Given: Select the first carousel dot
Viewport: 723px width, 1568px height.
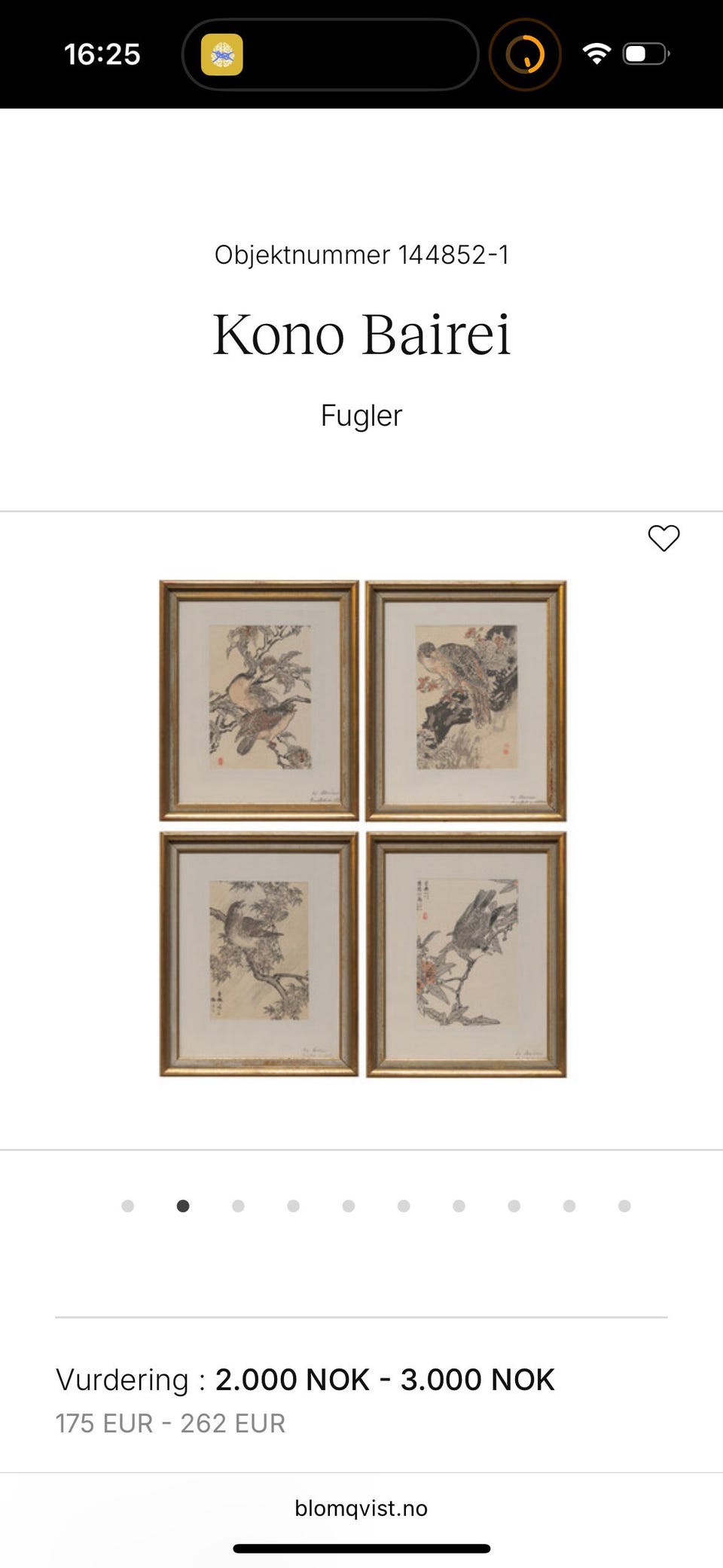Looking at the screenshot, I should [x=128, y=1205].
